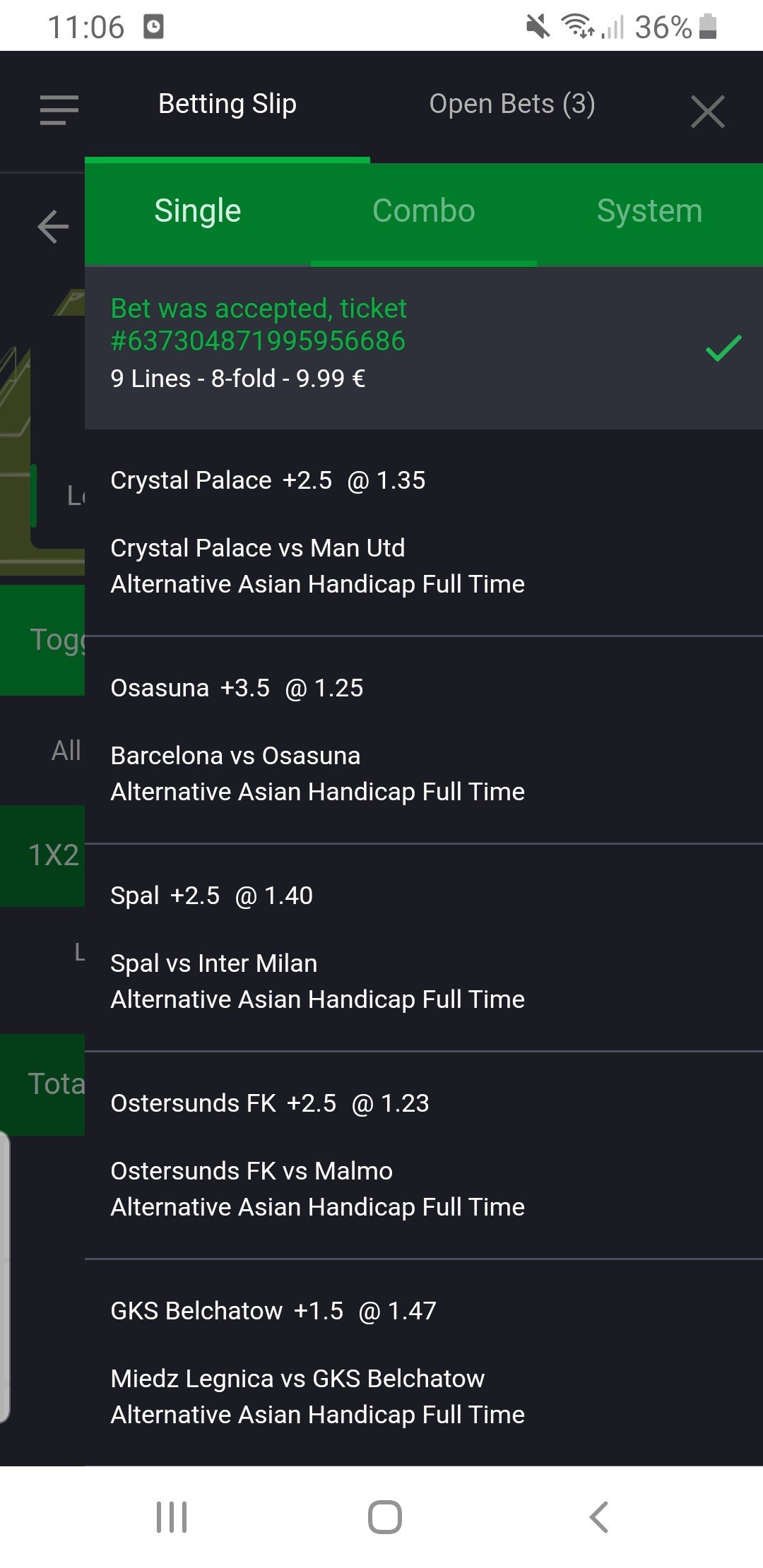Tap the Android home button
This screenshot has width=763, height=1568.
coord(384,1516)
